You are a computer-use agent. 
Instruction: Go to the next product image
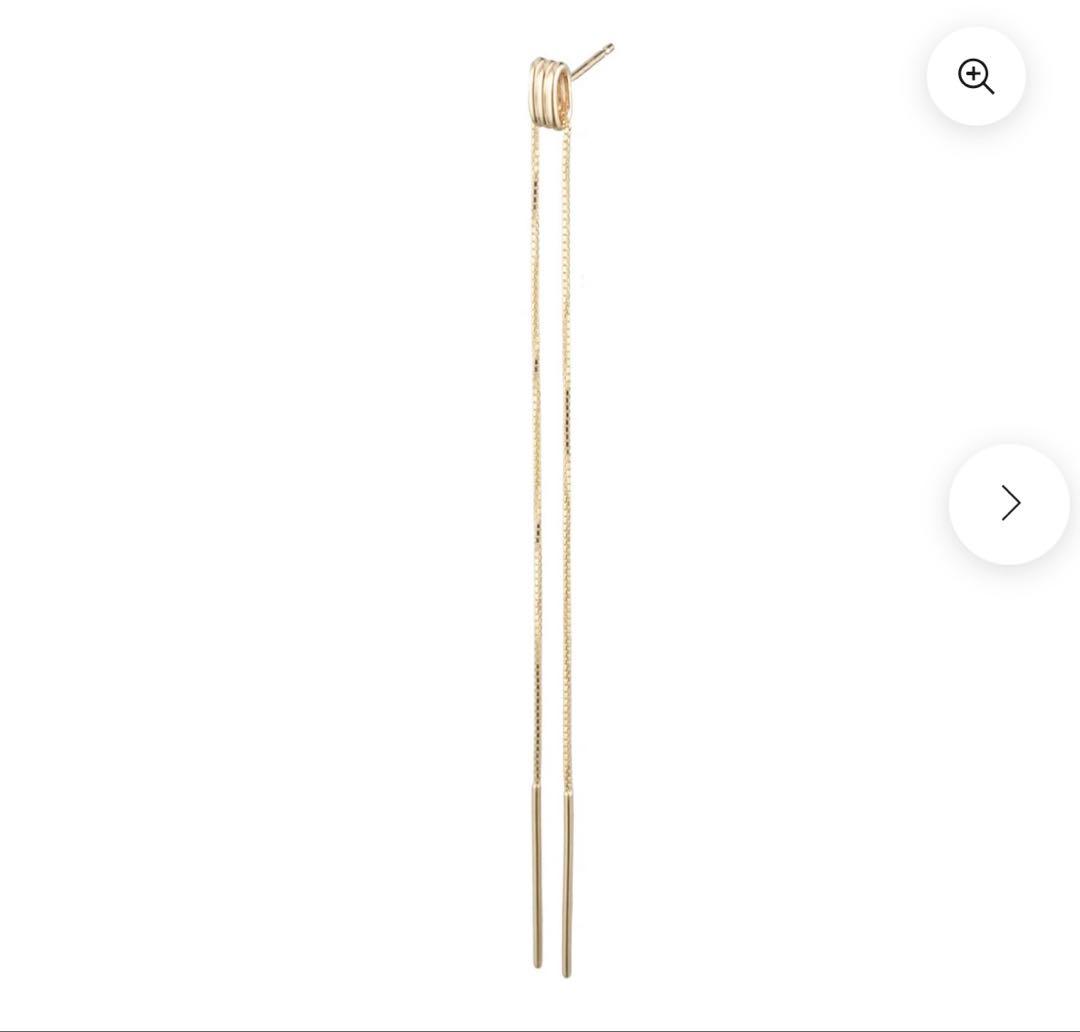point(1009,503)
